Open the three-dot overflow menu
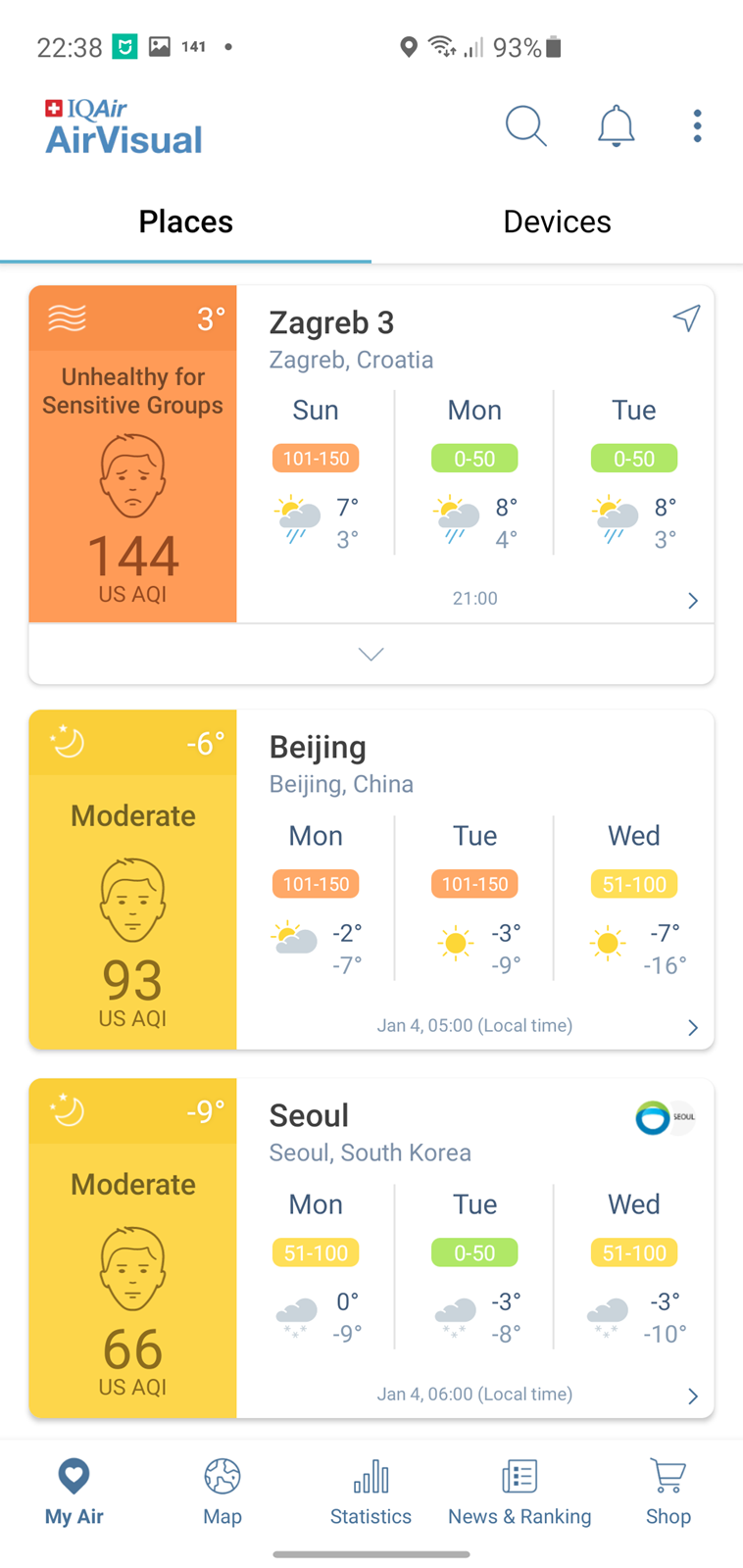 tap(697, 126)
